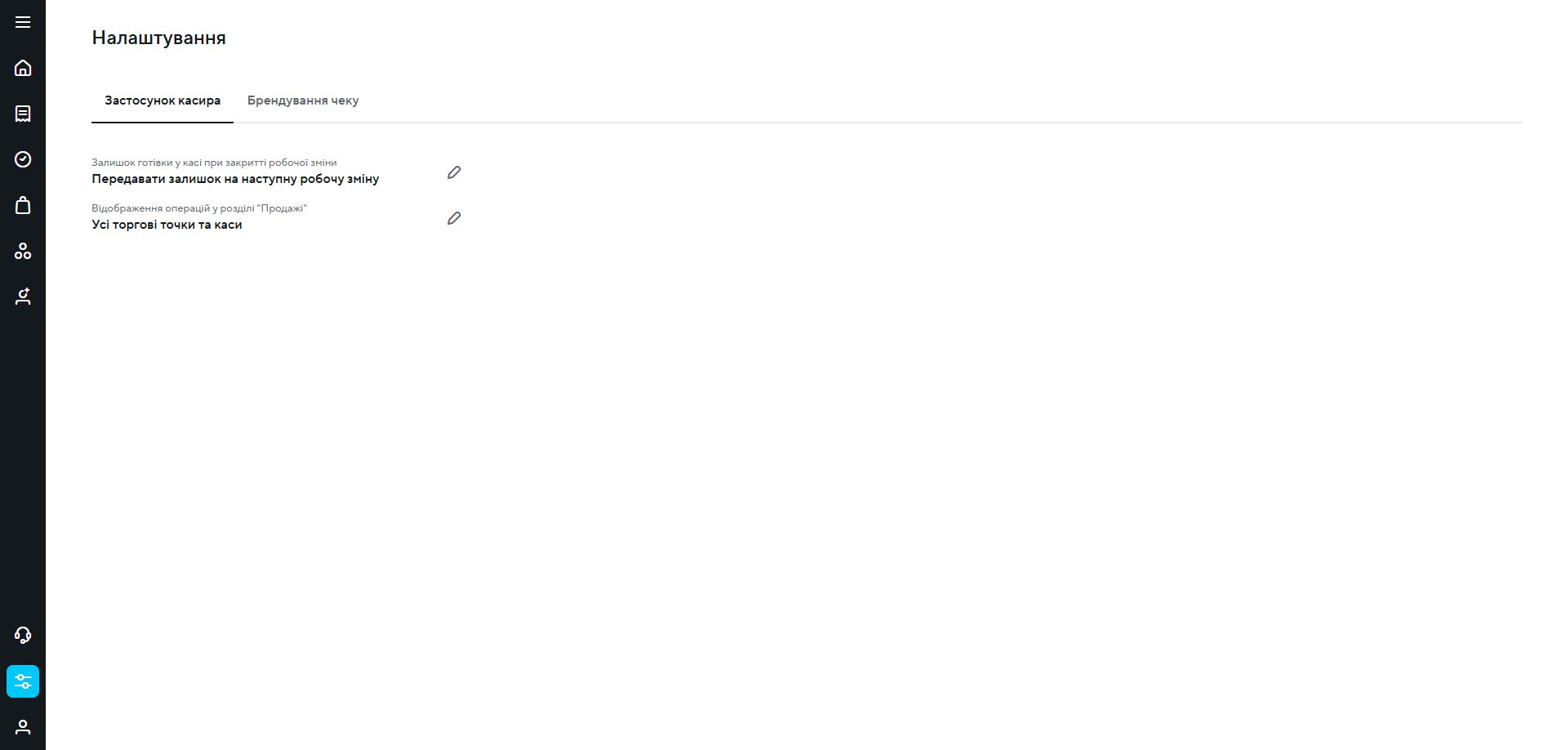1568x750 pixels.
Task: Switch to the Брендування чеку tab
Action: [303, 100]
